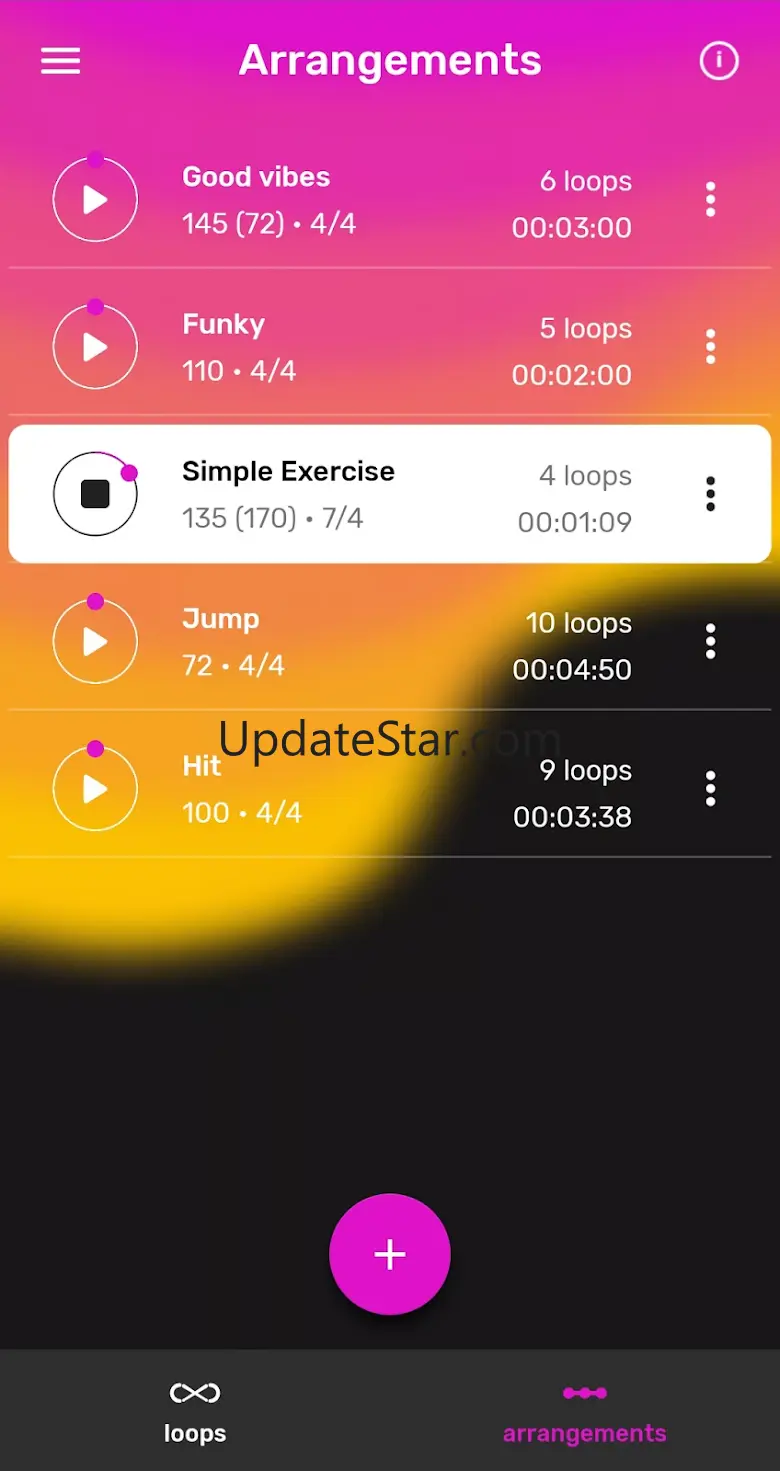Open the Funky arrangement row

tap(390, 347)
